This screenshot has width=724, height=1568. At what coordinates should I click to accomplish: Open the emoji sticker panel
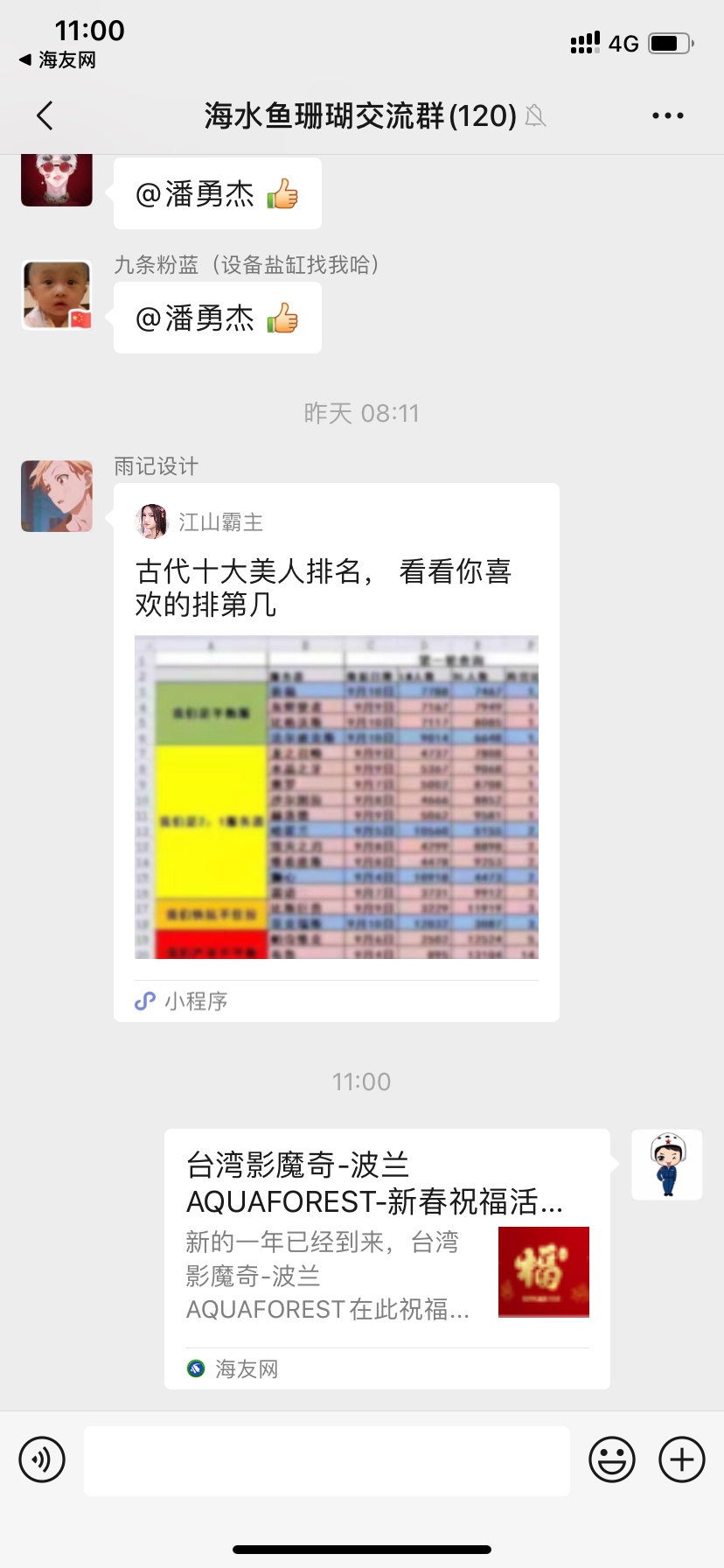click(x=611, y=1459)
